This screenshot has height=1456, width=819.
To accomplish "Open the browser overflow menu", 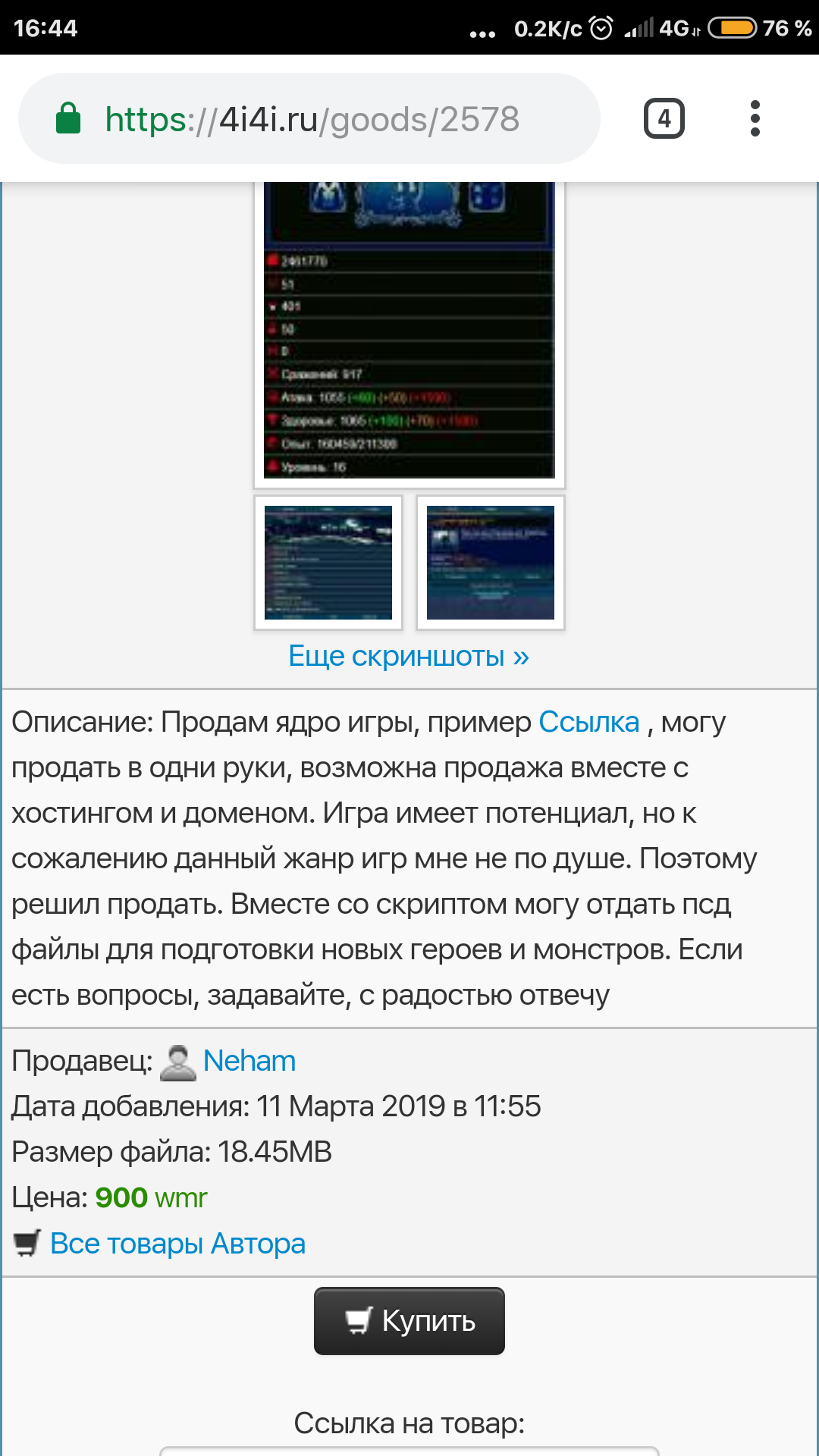I will [x=755, y=119].
